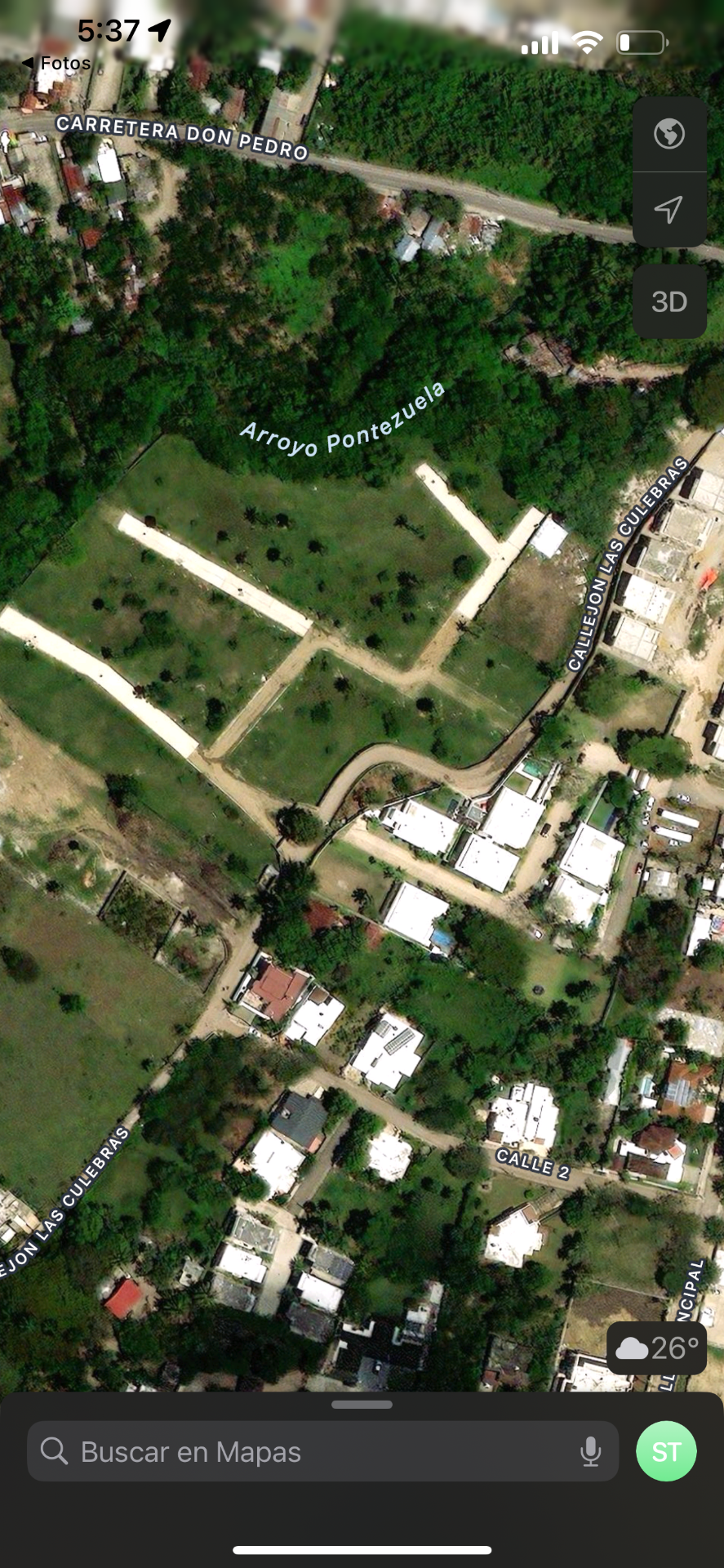Center the map on my location
The height and width of the screenshot is (1568, 724).
[669, 210]
